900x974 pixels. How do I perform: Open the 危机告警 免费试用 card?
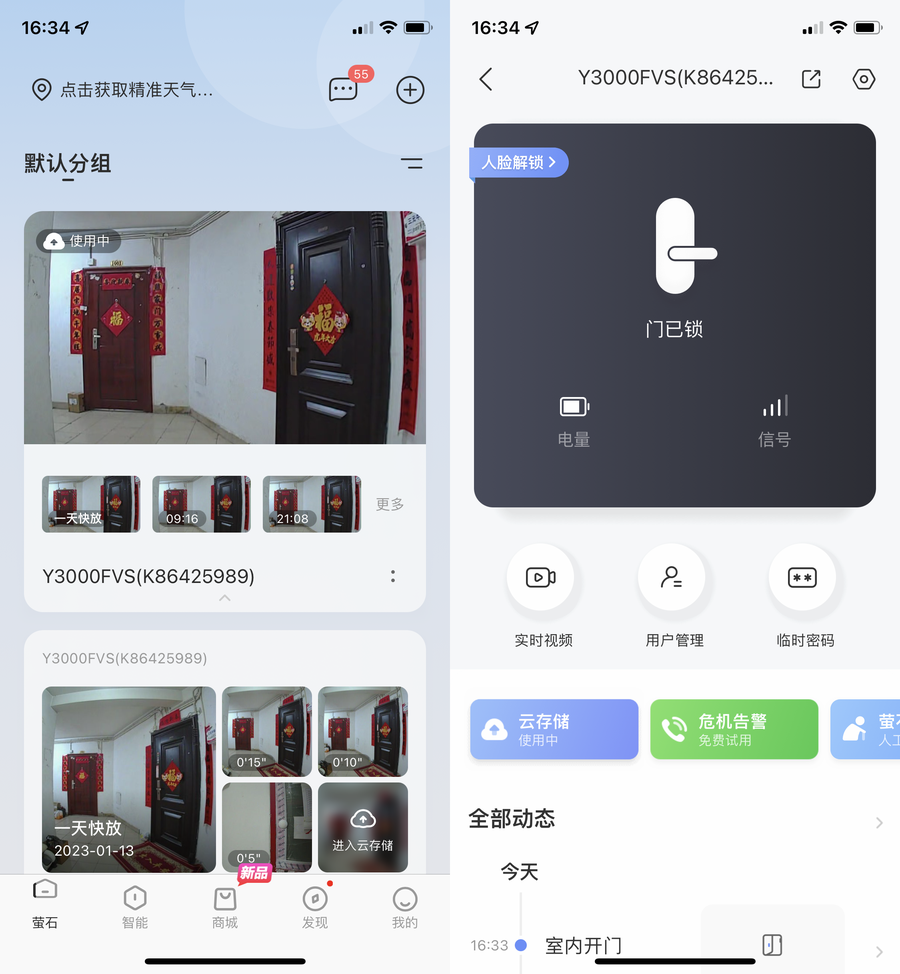click(734, 729)
